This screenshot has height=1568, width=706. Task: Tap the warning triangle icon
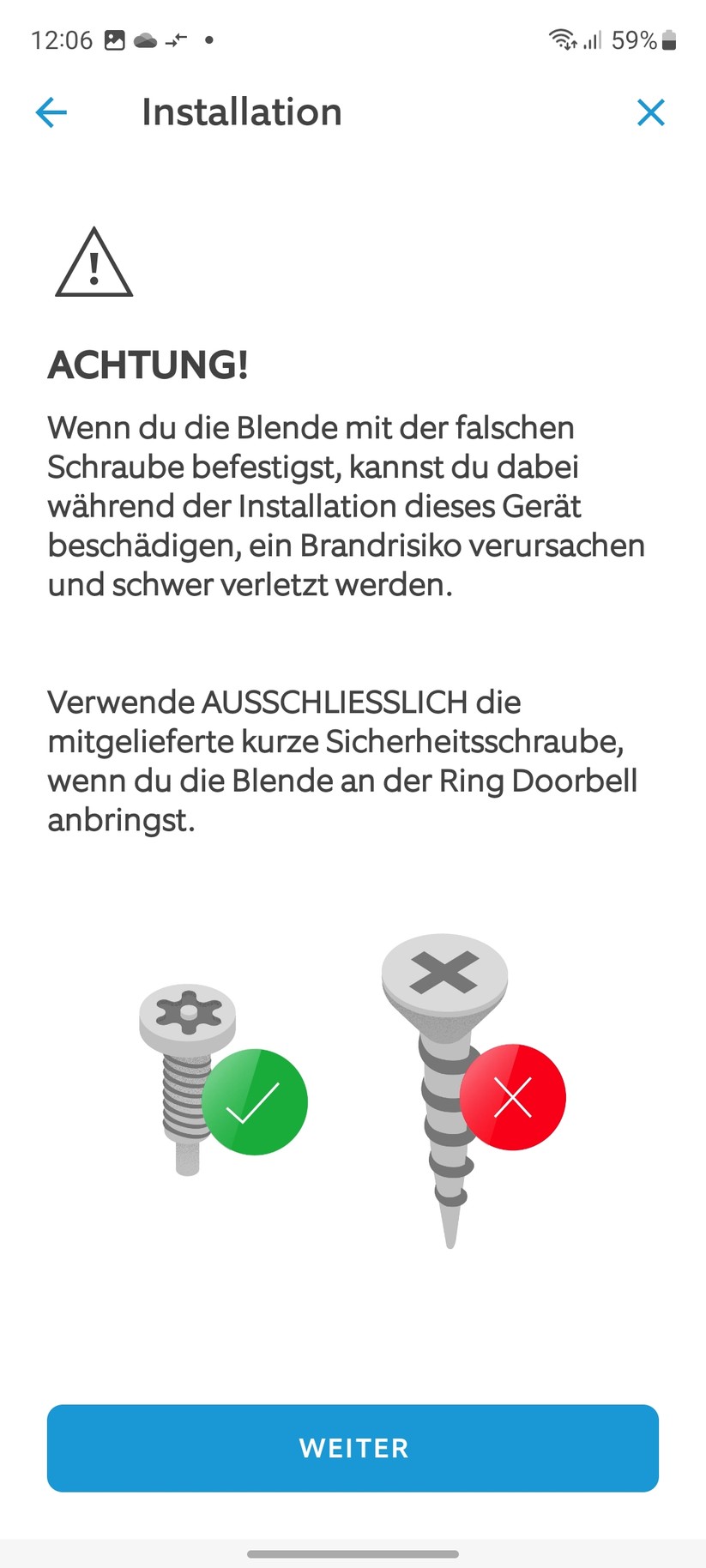click(94, 264)
